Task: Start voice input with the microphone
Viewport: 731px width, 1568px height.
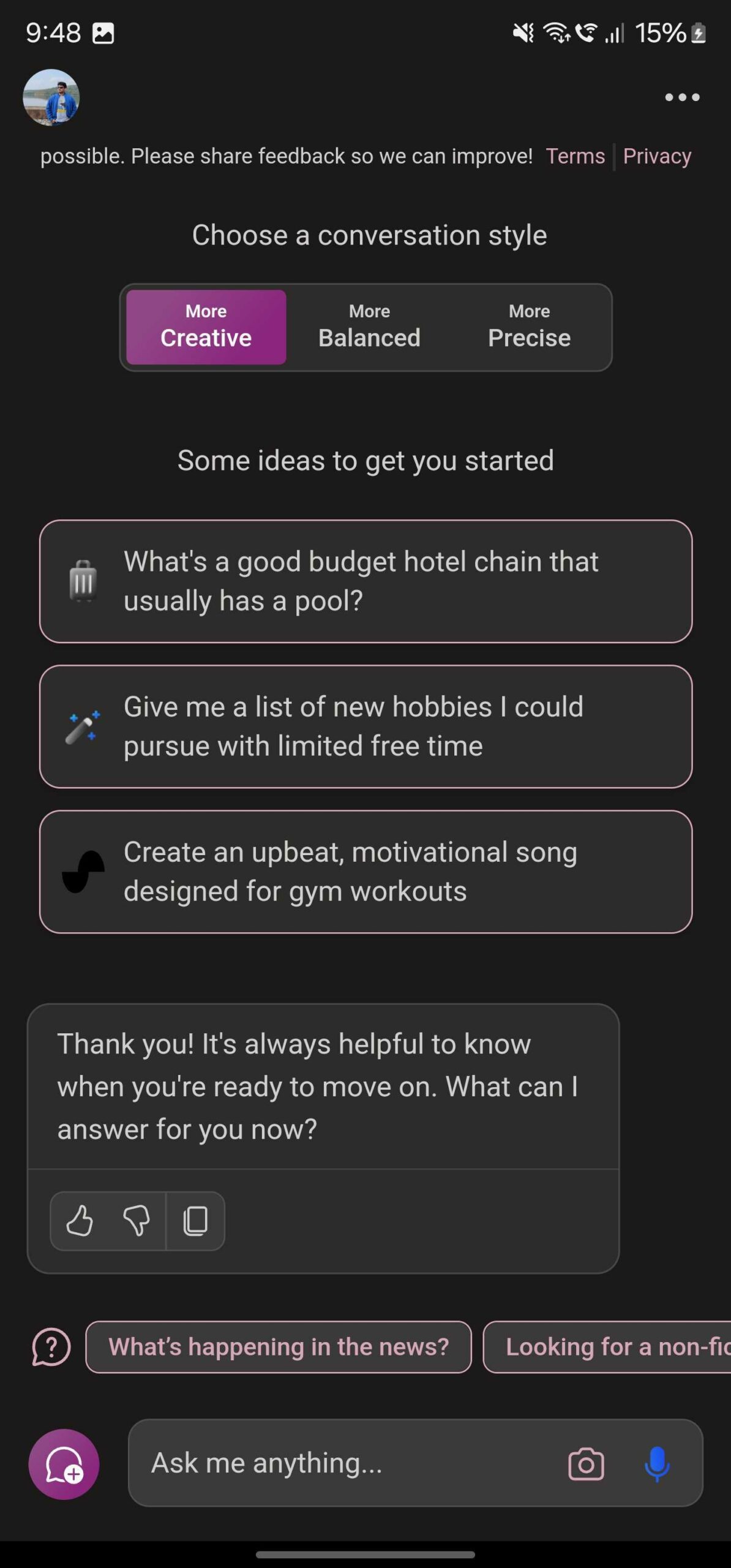Action: tap(657, 1464)
